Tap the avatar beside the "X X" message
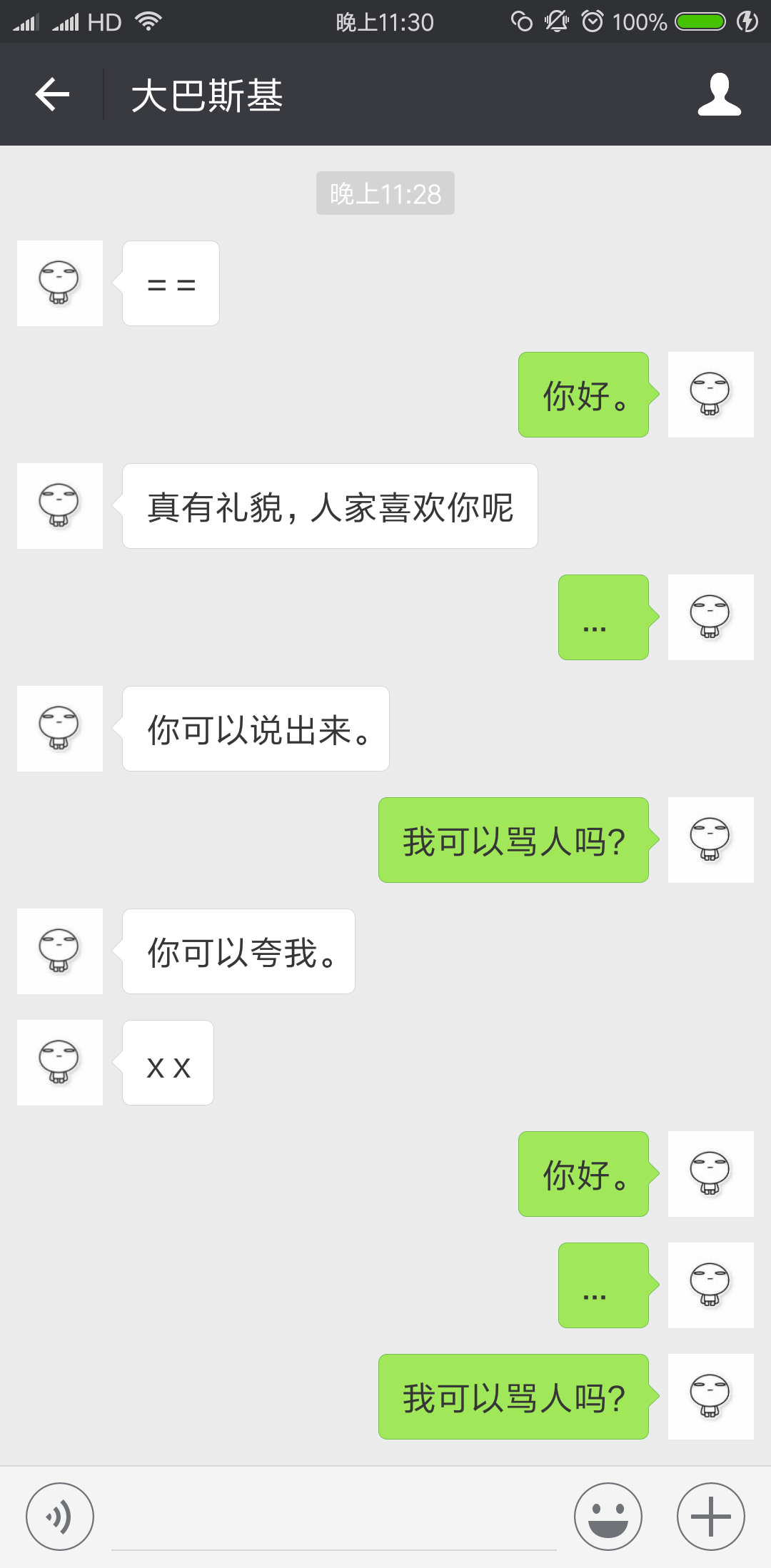The image size is (771, 1568). [x=60, y=1063]
